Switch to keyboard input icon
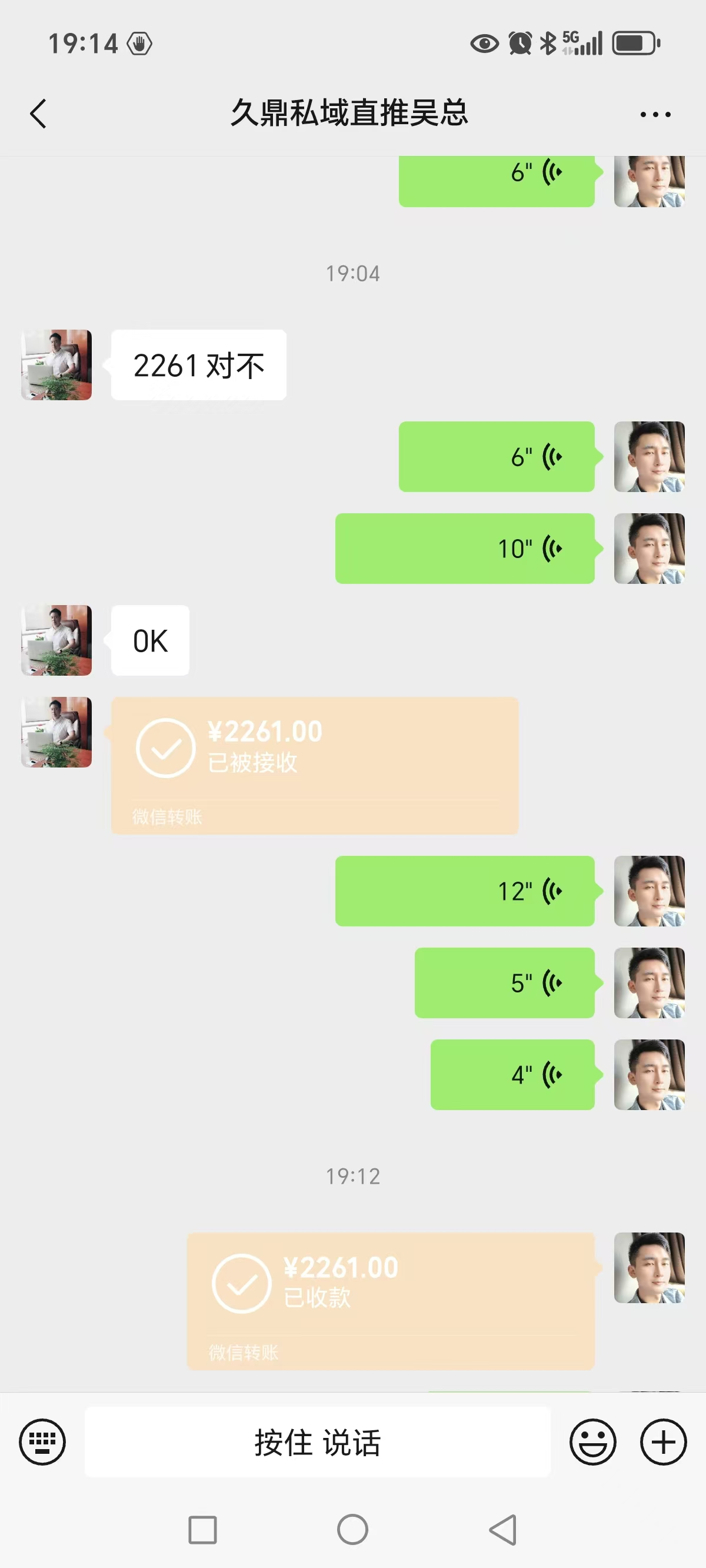 41,1441
